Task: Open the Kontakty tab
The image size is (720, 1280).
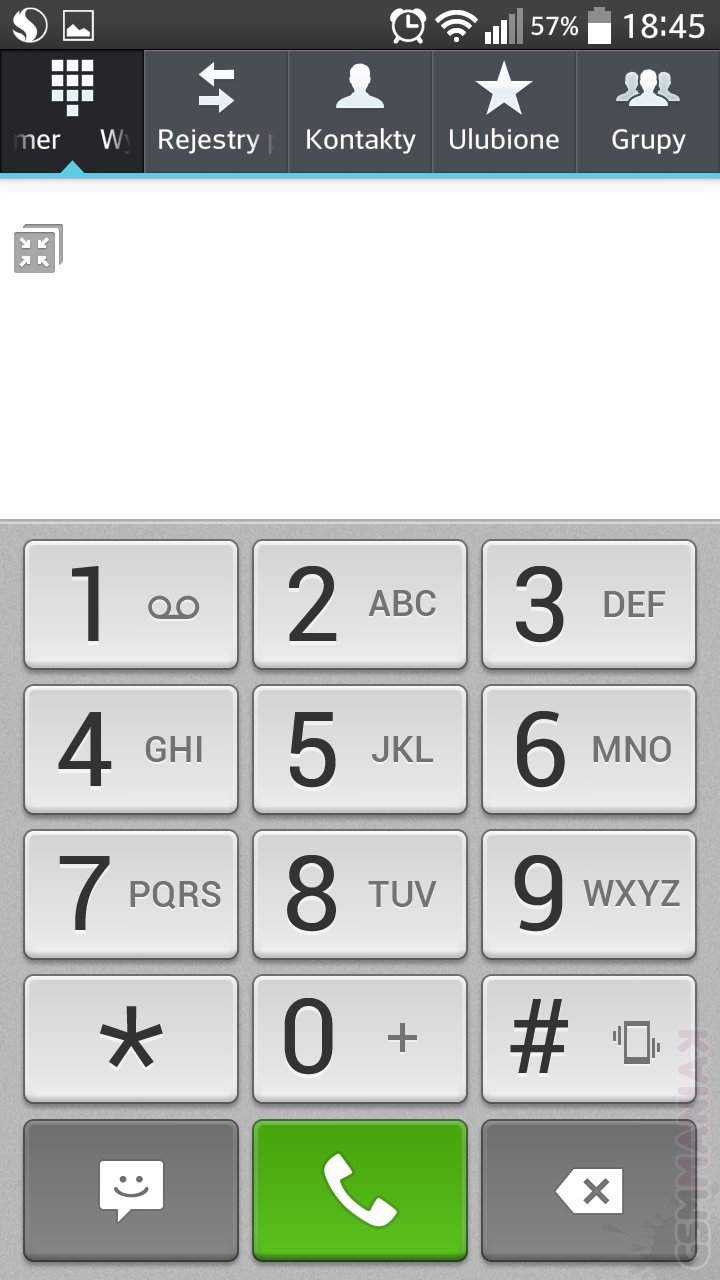Action: click(360, 111)
